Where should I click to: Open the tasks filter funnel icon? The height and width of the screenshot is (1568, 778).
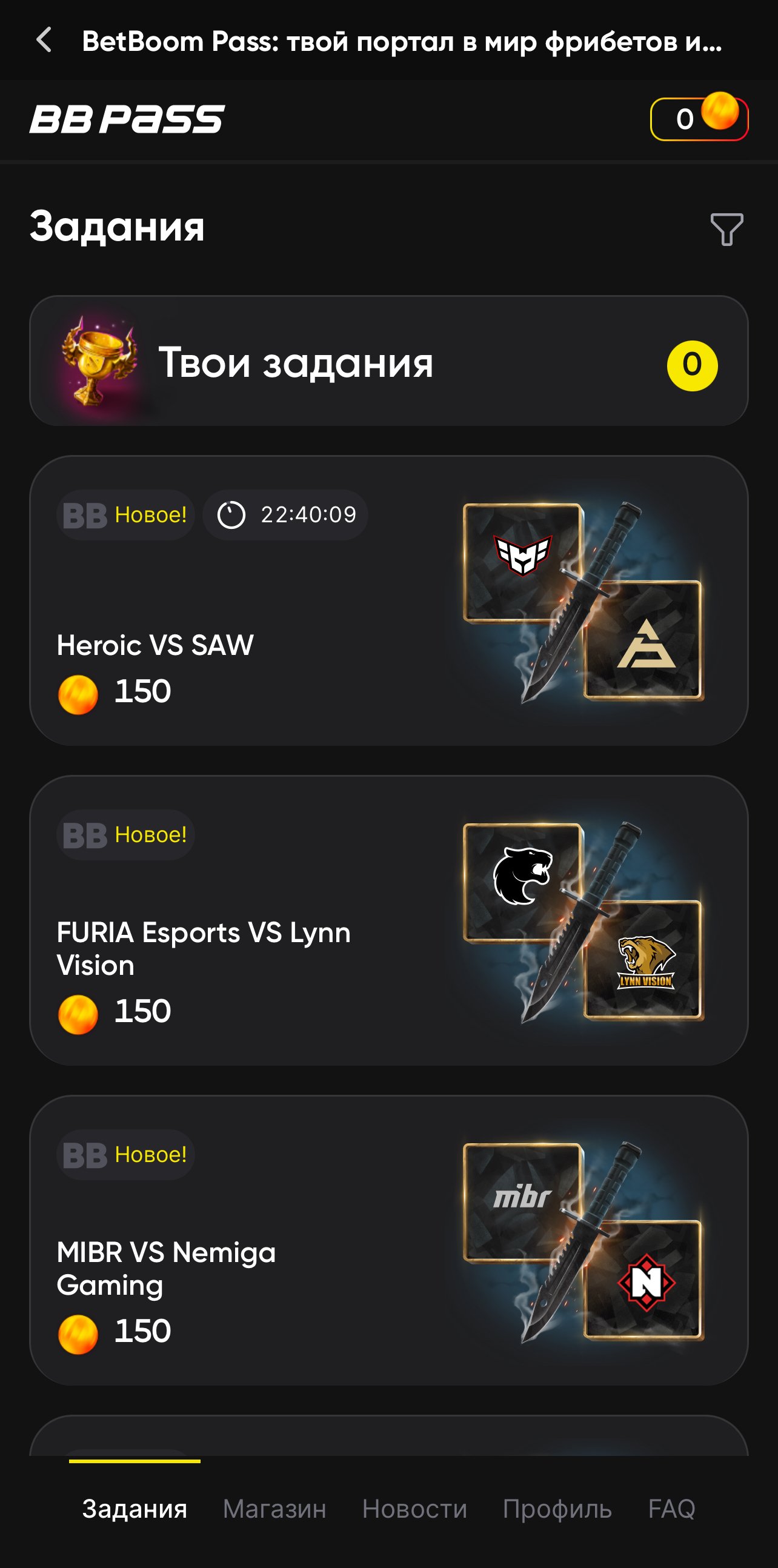tap(726, 229)
